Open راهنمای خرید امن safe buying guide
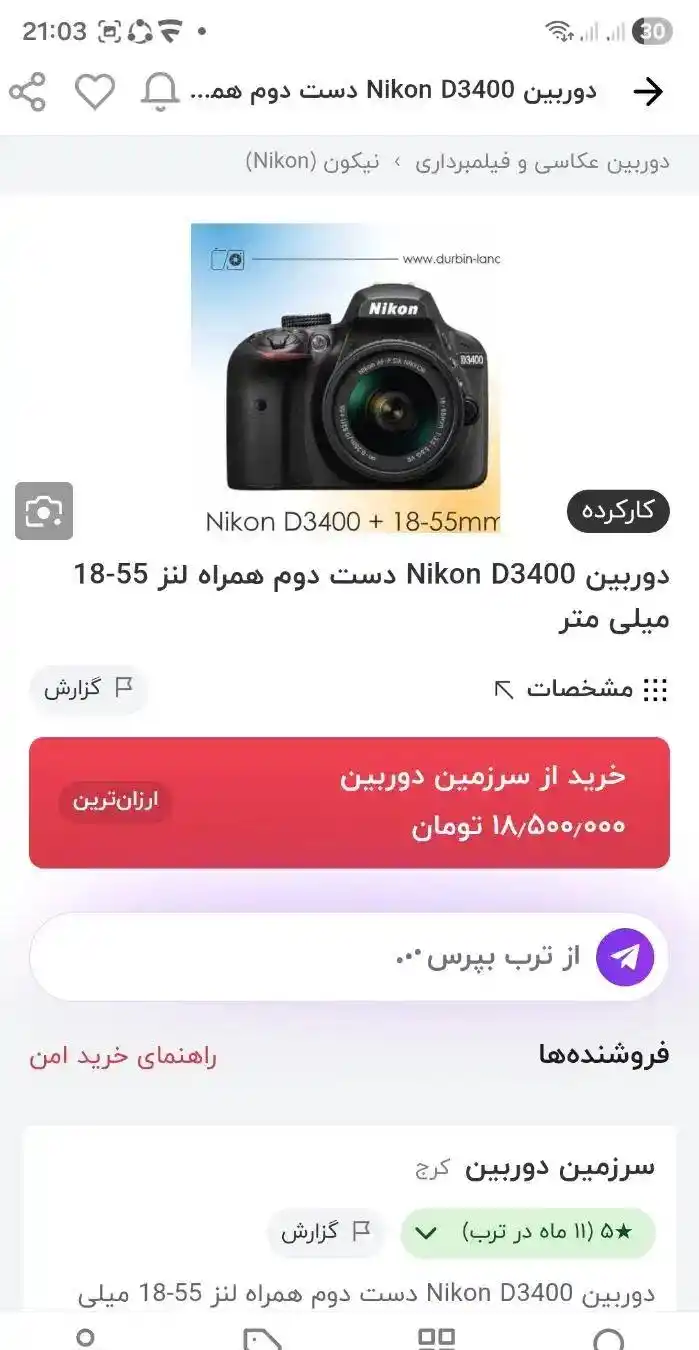 [123, 1056]
